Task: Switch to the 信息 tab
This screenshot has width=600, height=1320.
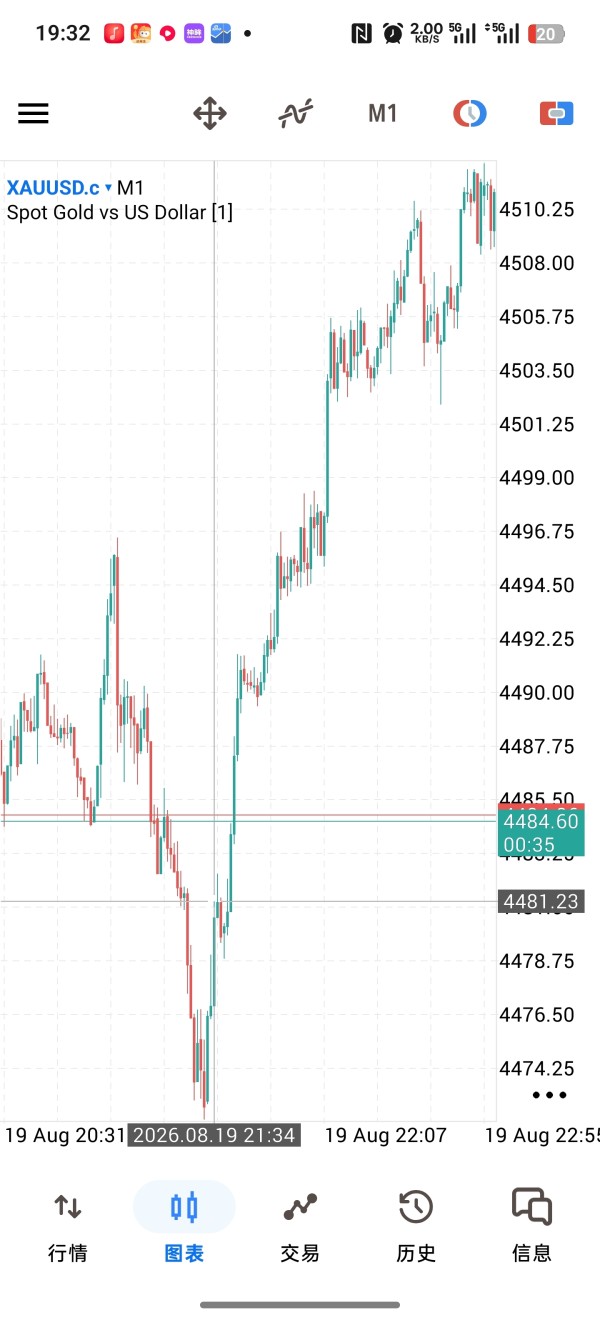Action: (x=532, y=1226)
